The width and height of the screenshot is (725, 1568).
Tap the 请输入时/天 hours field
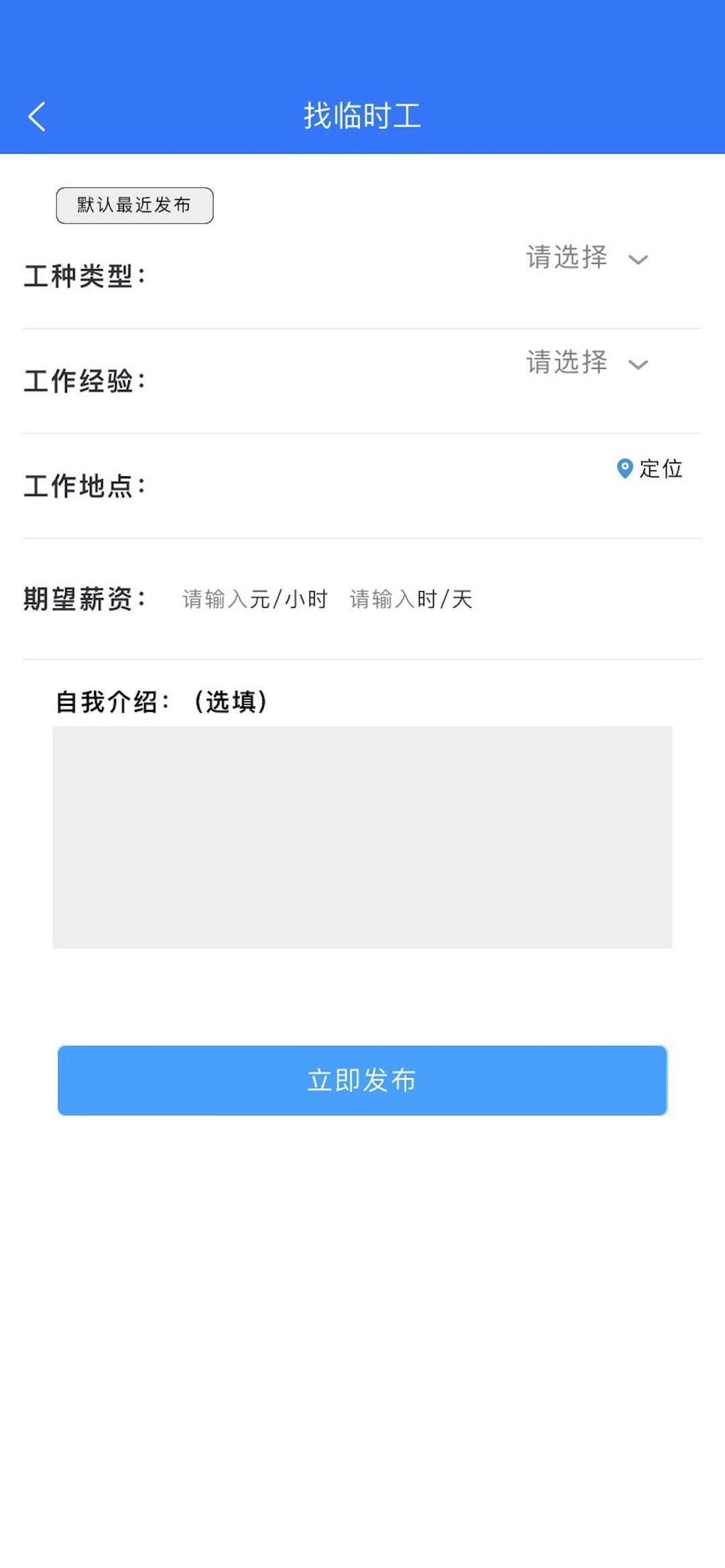coord(409,599)
